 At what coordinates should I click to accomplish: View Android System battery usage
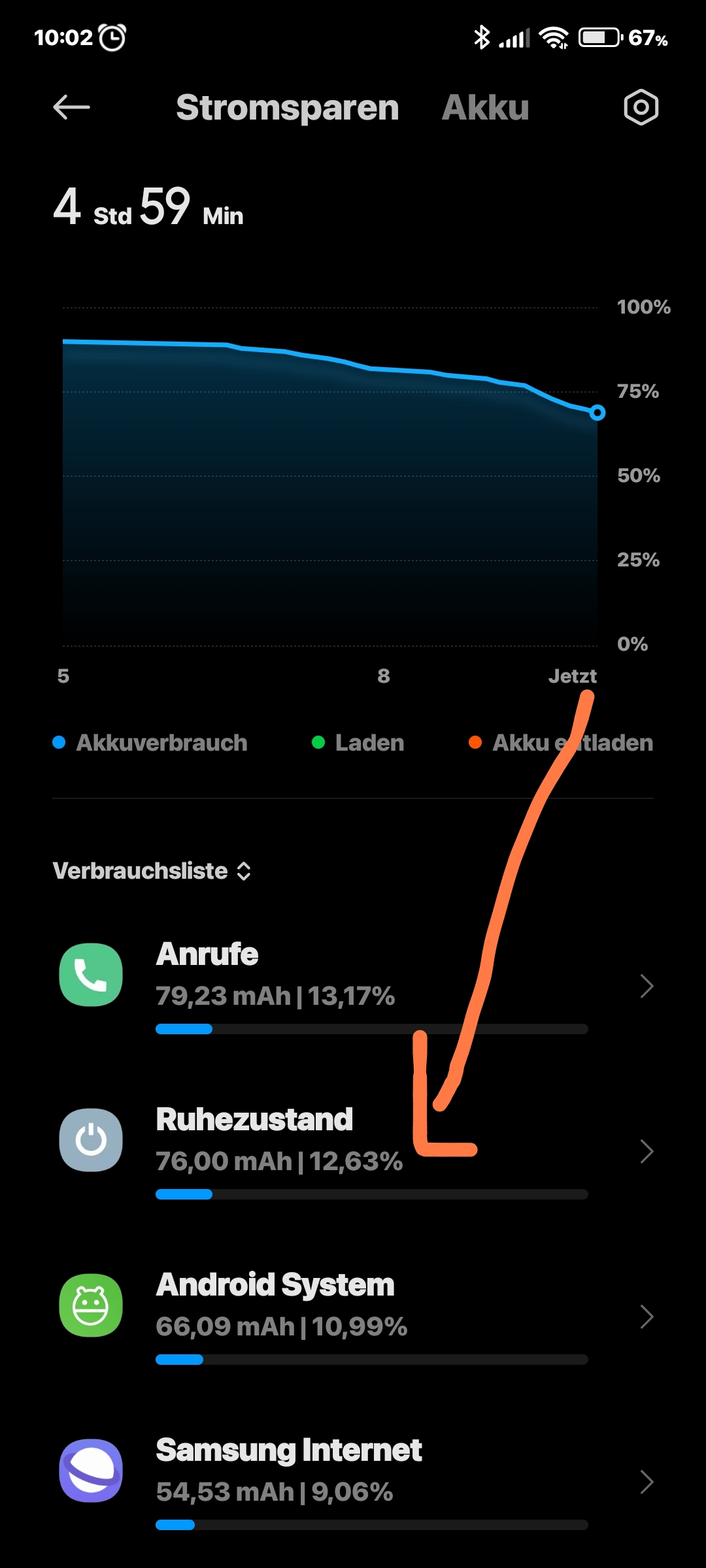click(x=353, y=1317)
